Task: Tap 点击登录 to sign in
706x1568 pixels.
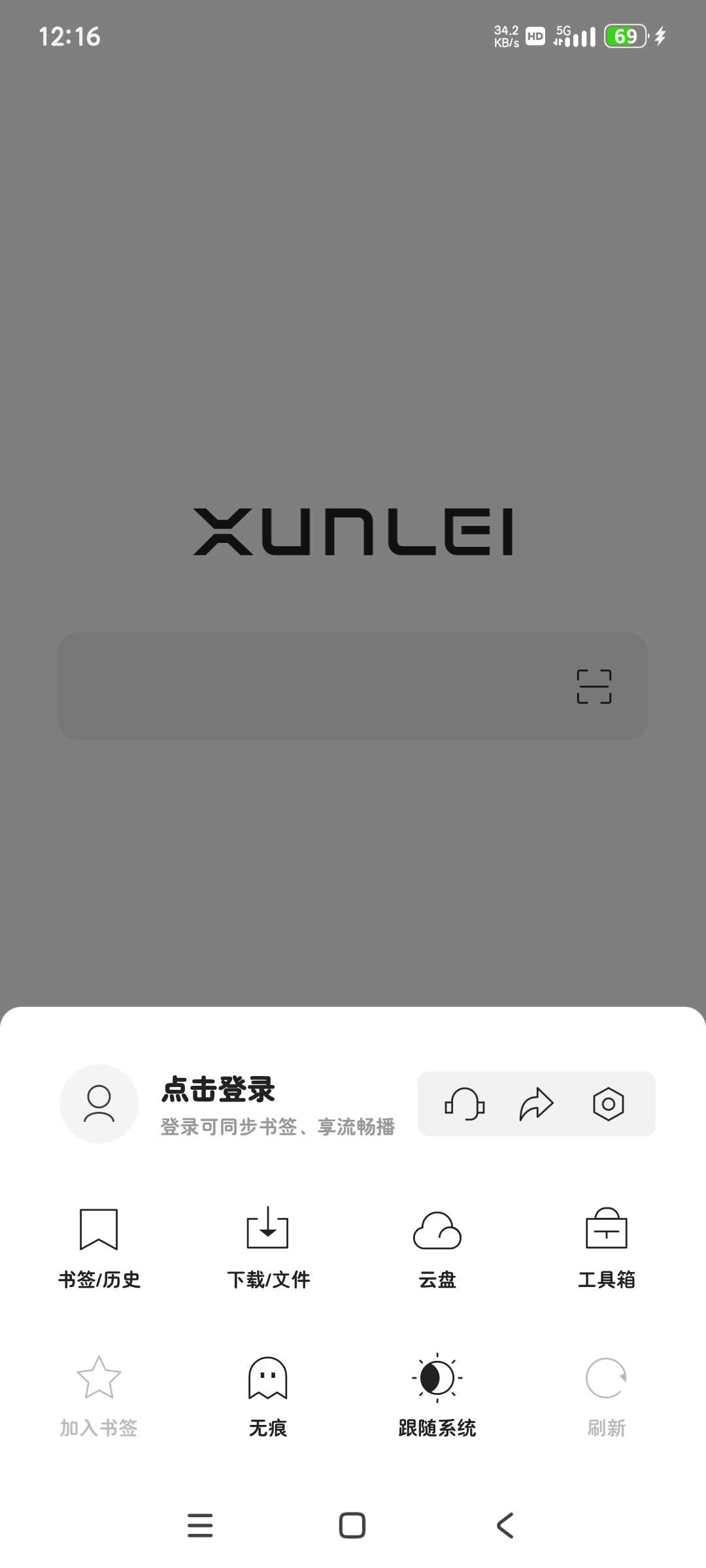Action: tap(218, 1089)
